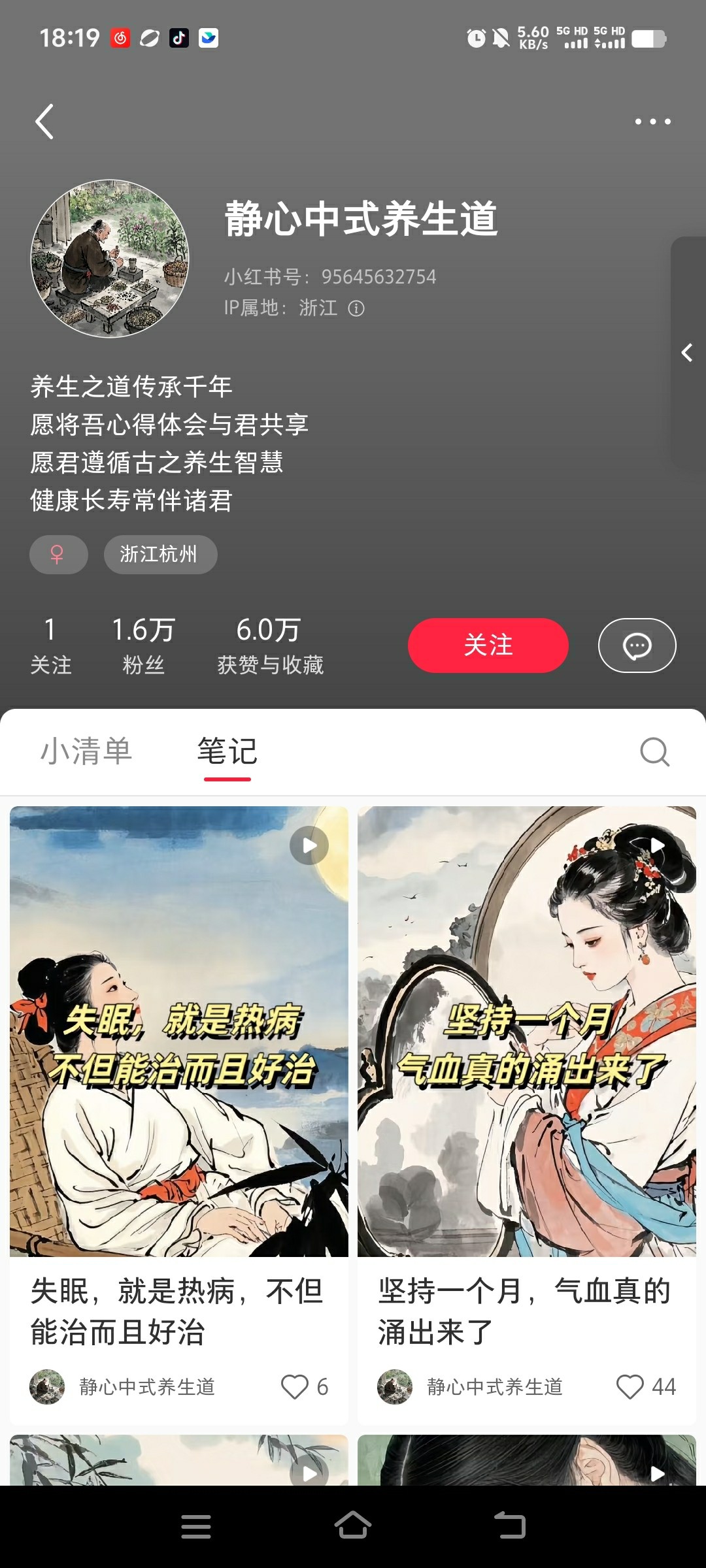Image resolution: width=706 pixels, height=1568 pixels.
Task: Like the 坚持一个月 note
Action: coord(630,1386)
